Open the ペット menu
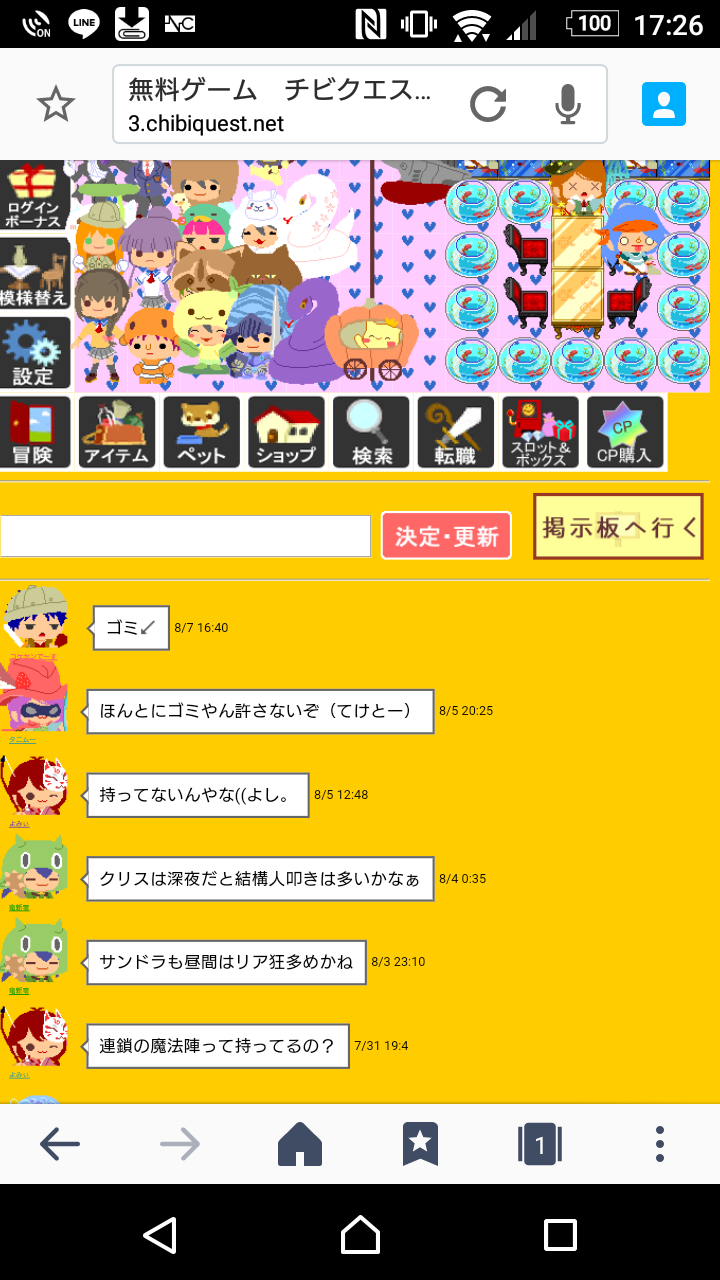 coord(202,432)
